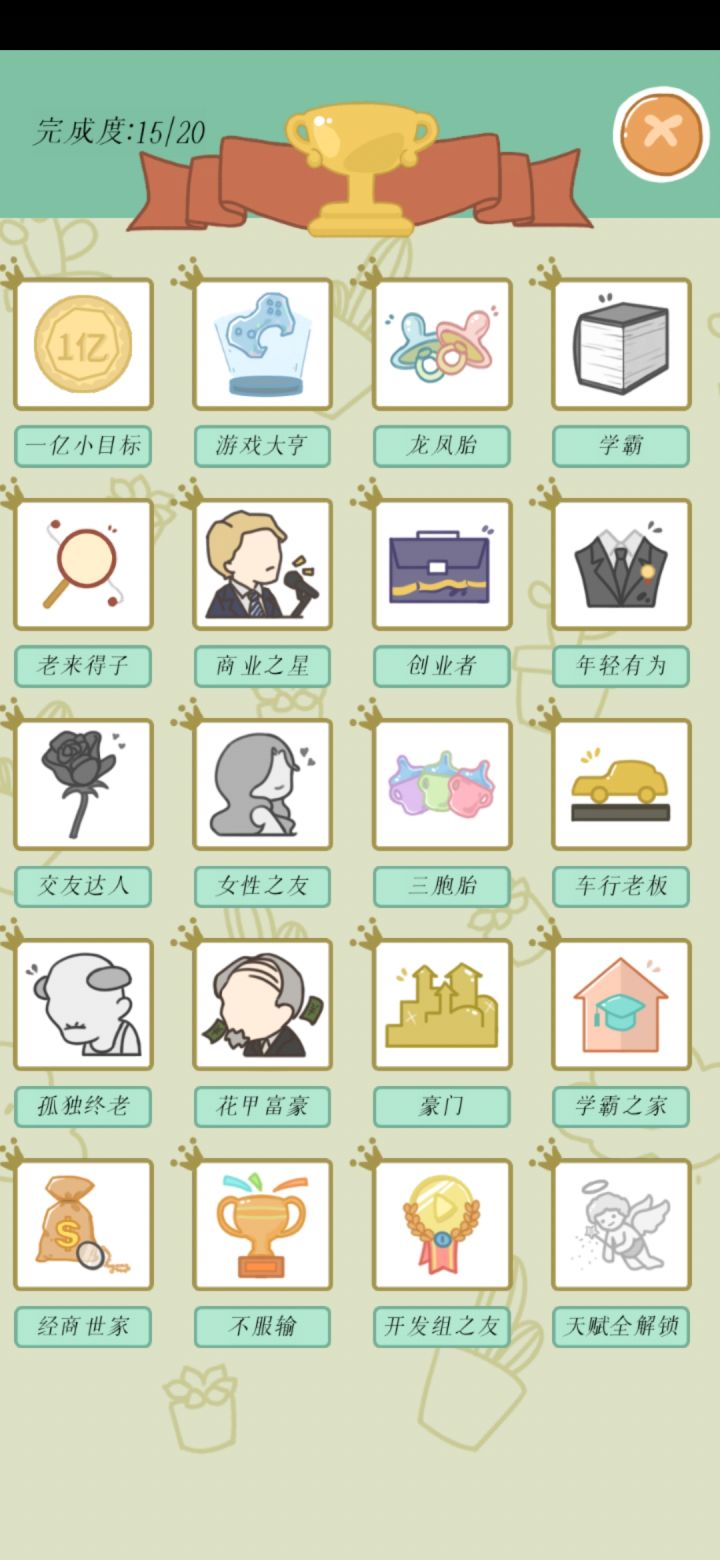View the 车行老板 achievement
Screen dimensions: 720x1560
coord(621,784)
